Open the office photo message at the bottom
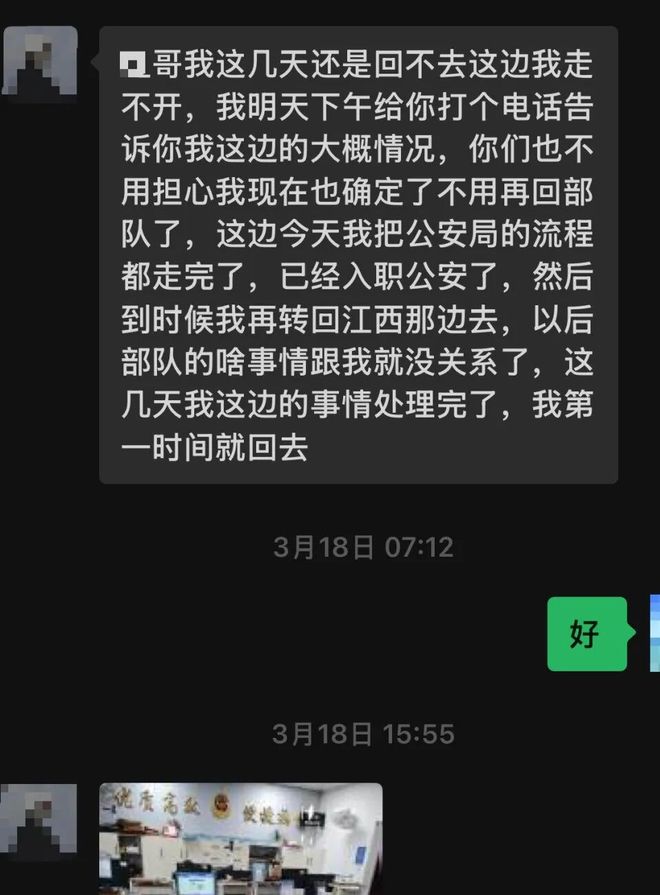 (x=241, y=839)
